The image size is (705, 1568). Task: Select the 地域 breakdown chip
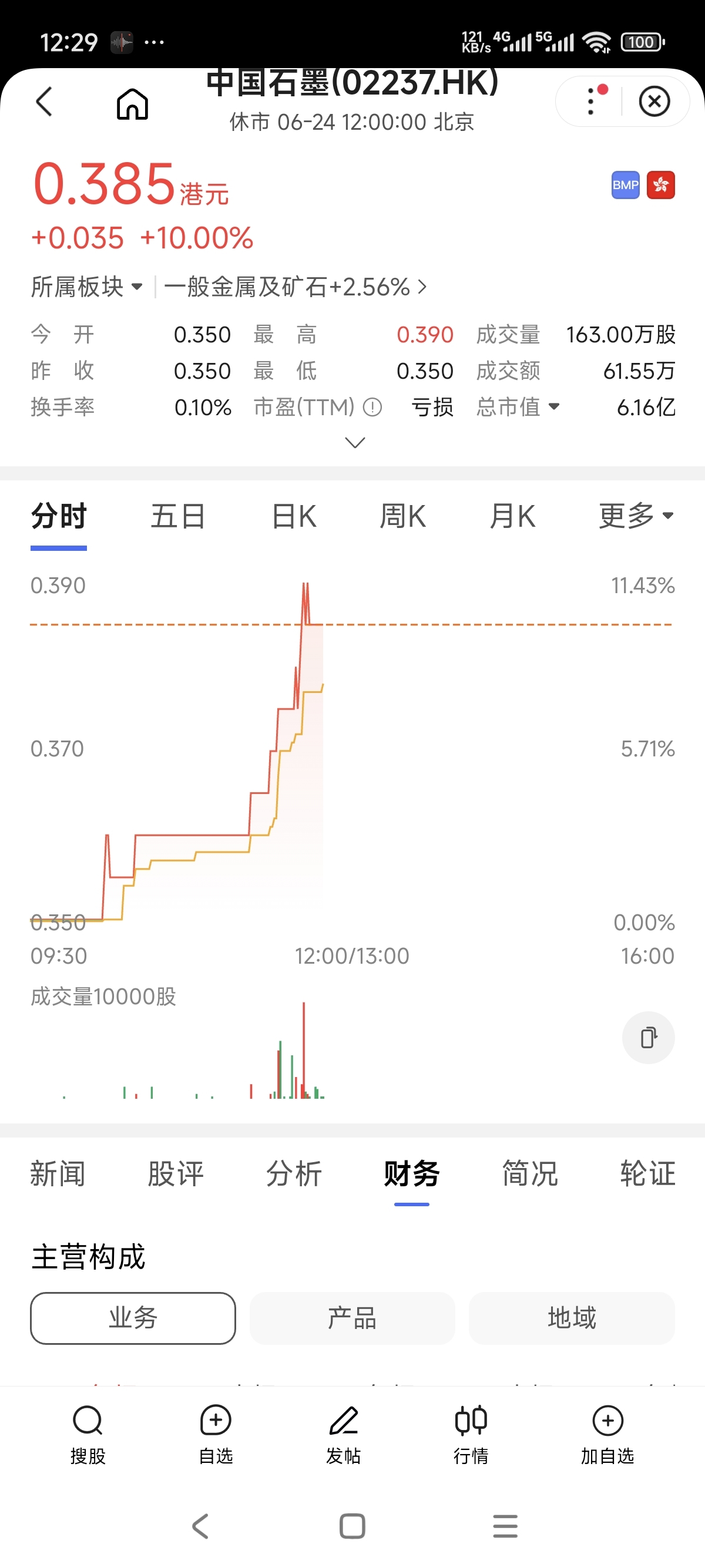(x=572, y=1318)
